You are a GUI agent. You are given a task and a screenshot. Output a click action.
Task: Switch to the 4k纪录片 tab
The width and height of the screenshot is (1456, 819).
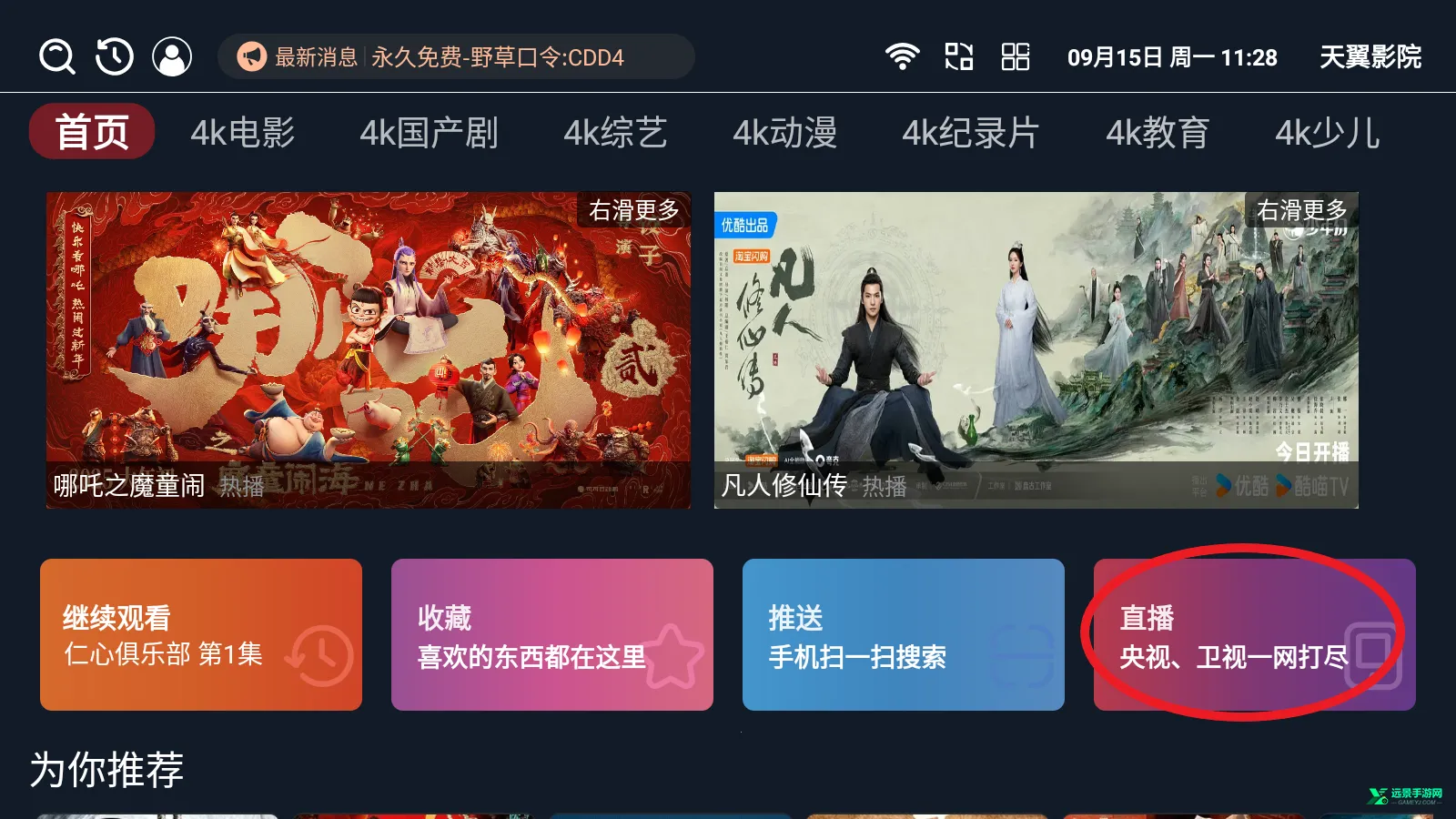click(970, 133)
